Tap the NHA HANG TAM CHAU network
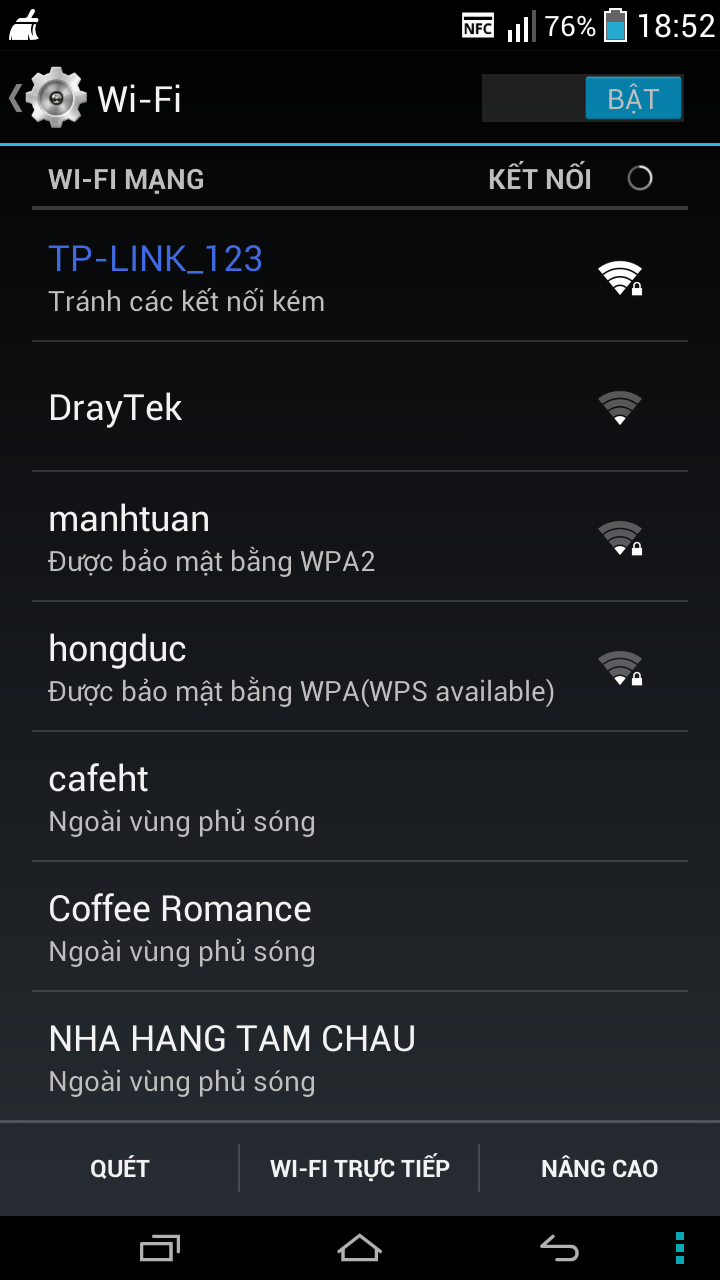720x1280 pixels. 360,1057
